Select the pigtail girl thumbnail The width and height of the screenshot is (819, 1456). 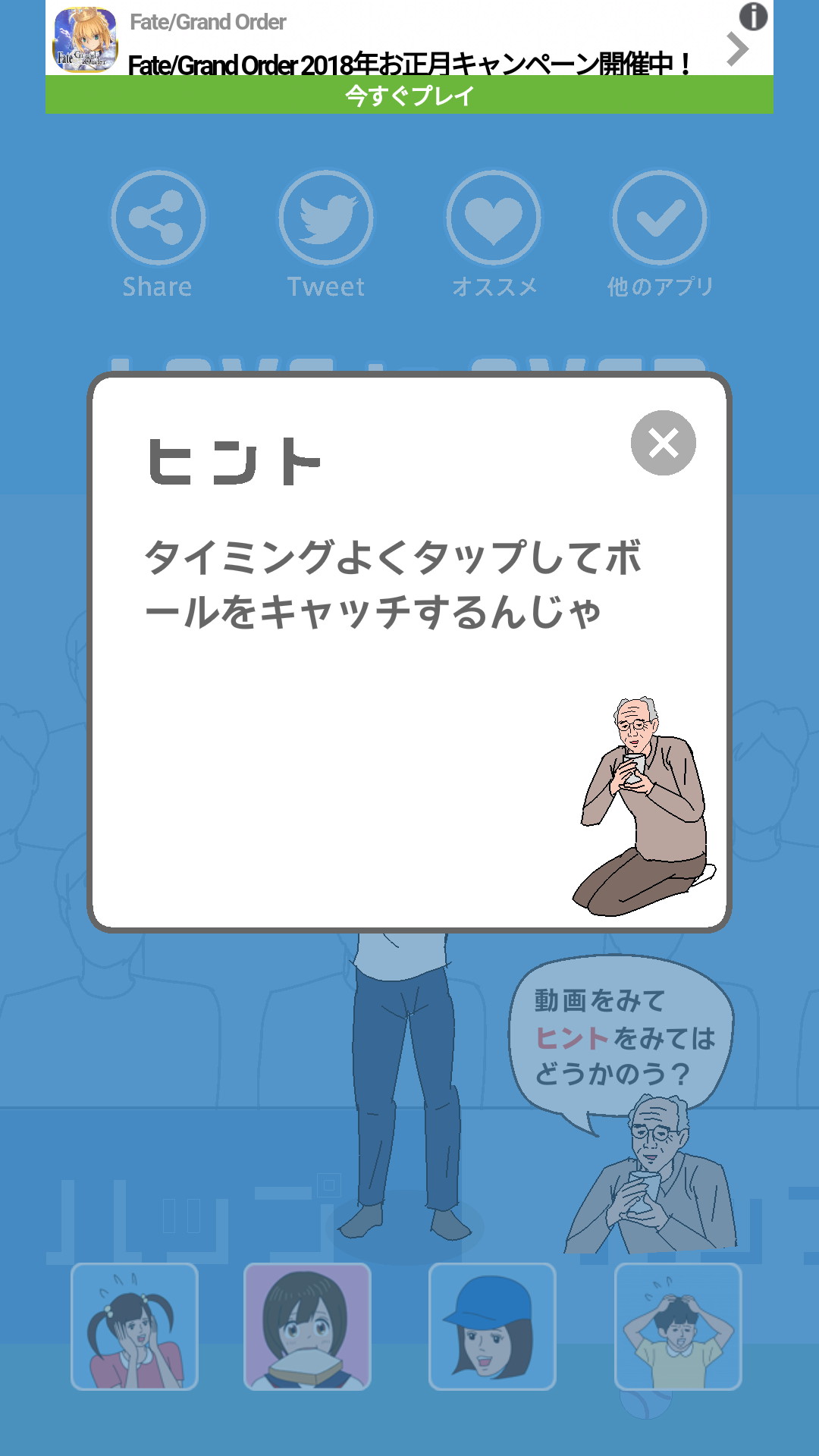(135, 1326)
